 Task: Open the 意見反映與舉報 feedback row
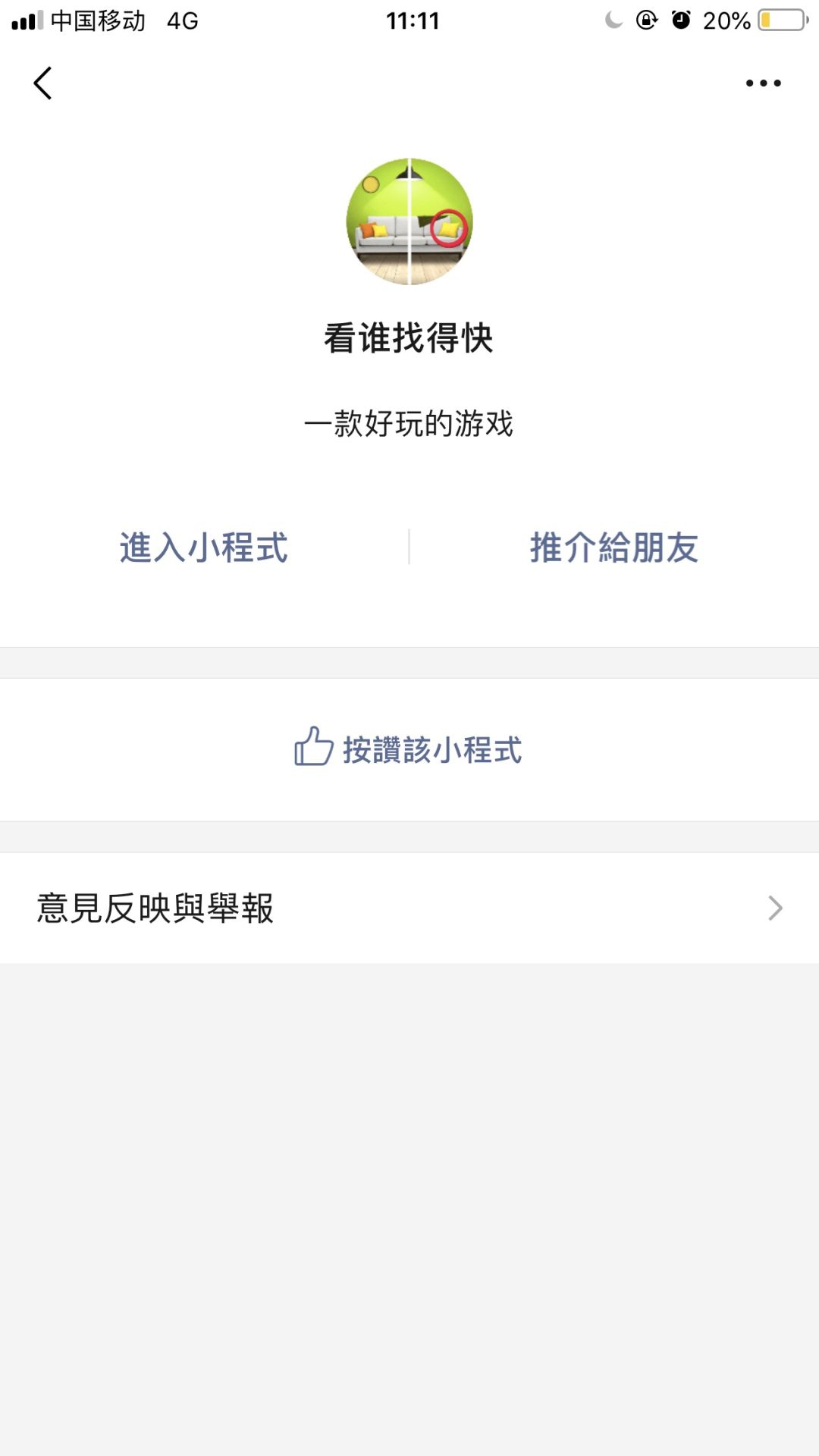(158, 907)
